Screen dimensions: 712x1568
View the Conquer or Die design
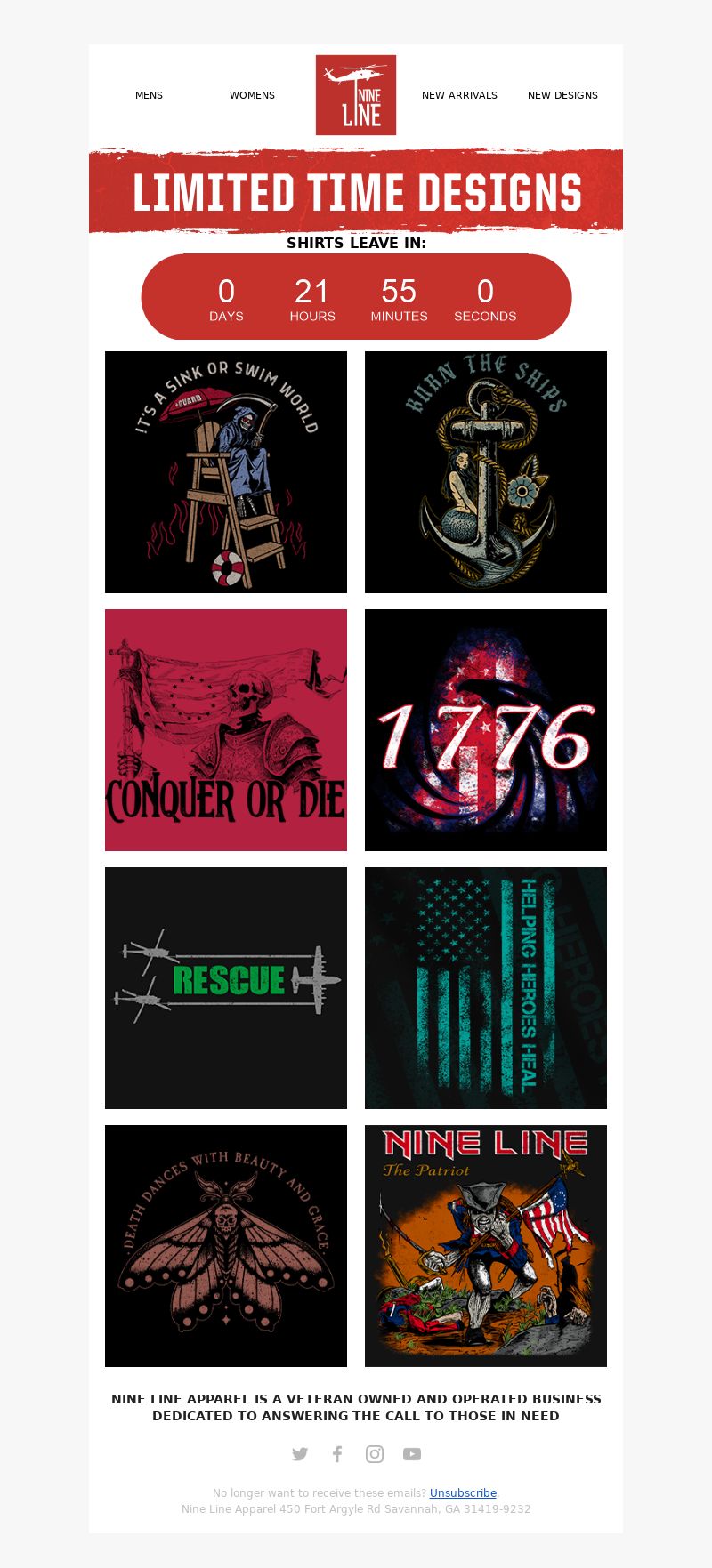tap(226, 730)
